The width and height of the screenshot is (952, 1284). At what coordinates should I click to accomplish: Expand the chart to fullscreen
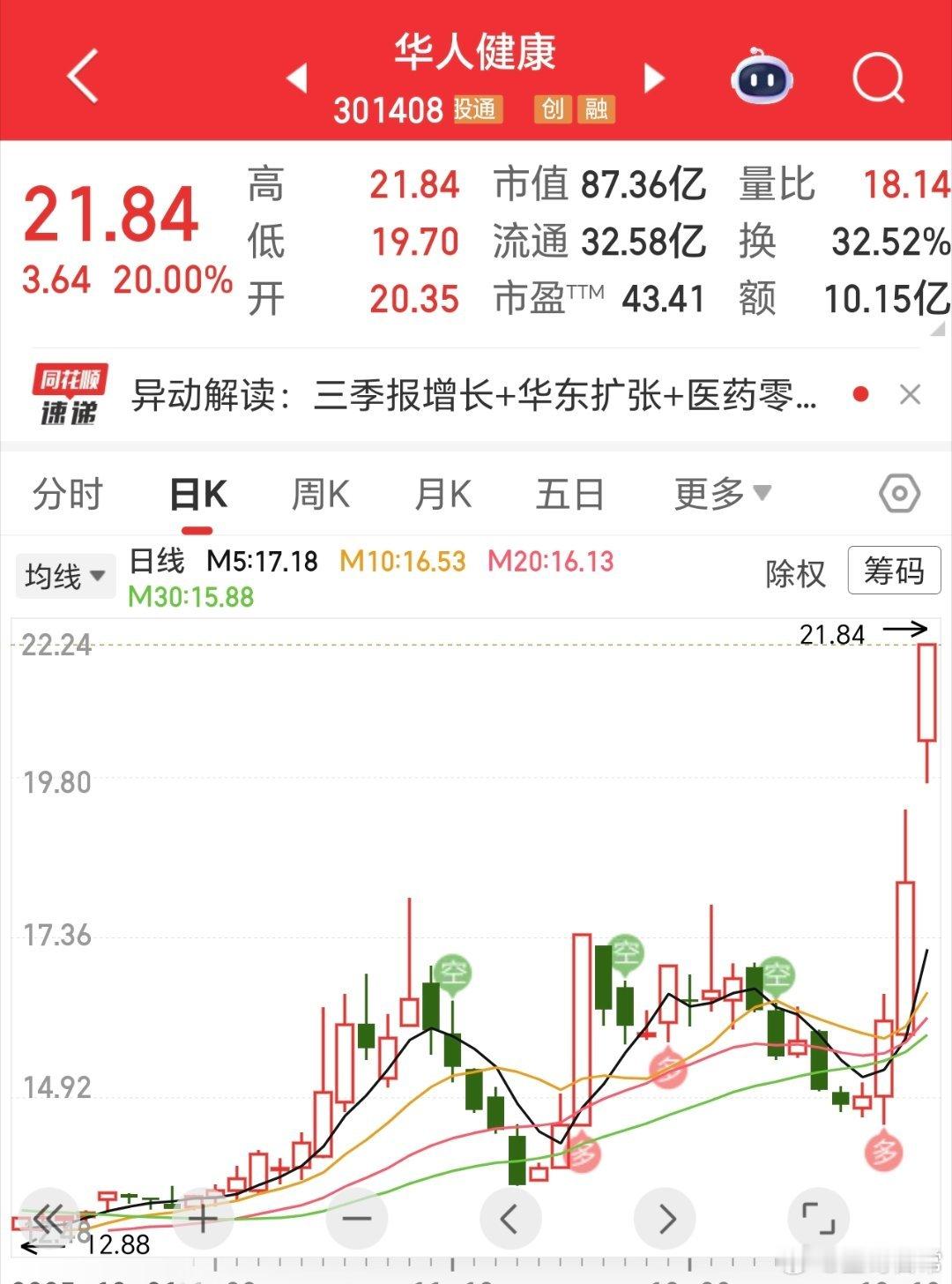[x=818, y=1220]
